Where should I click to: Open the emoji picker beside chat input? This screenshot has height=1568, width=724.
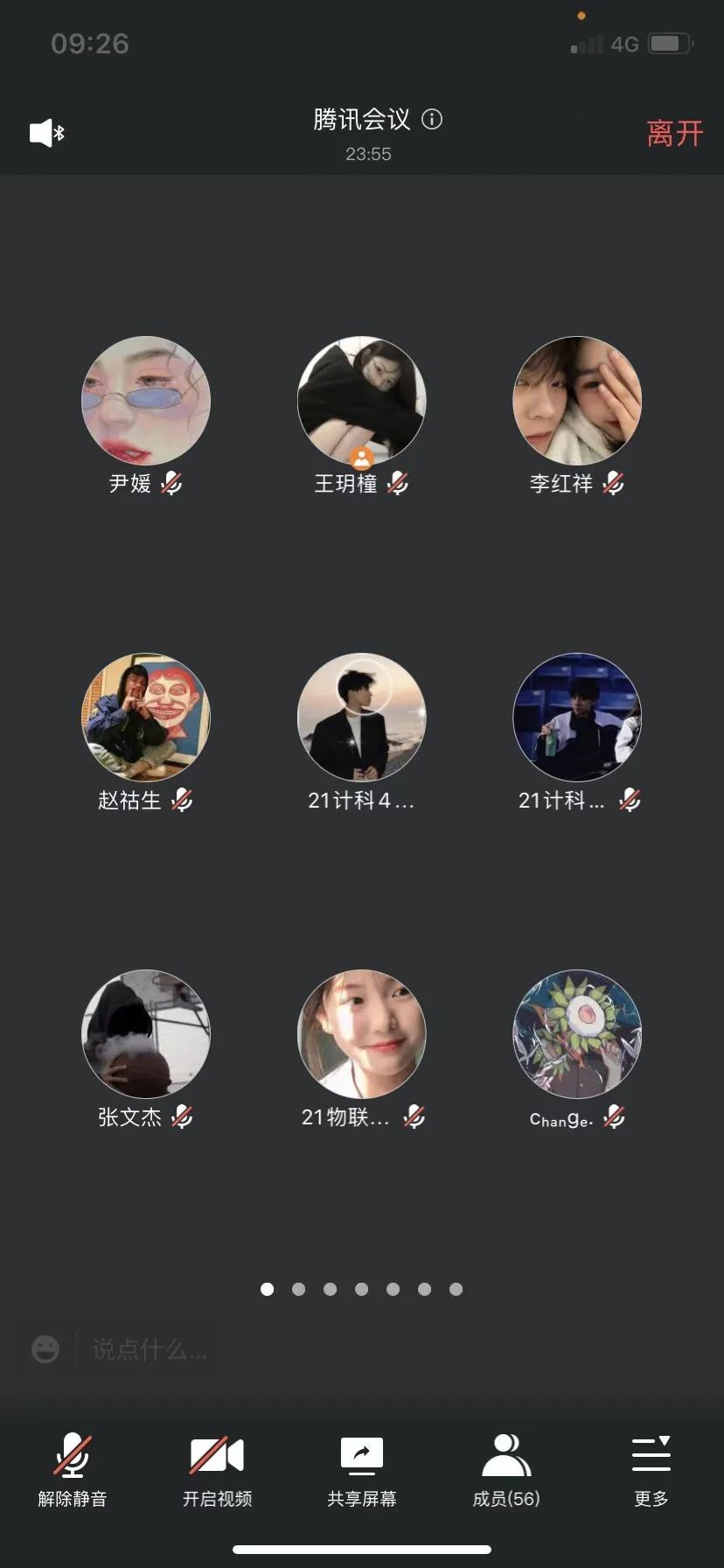[x=45, y=1349]
